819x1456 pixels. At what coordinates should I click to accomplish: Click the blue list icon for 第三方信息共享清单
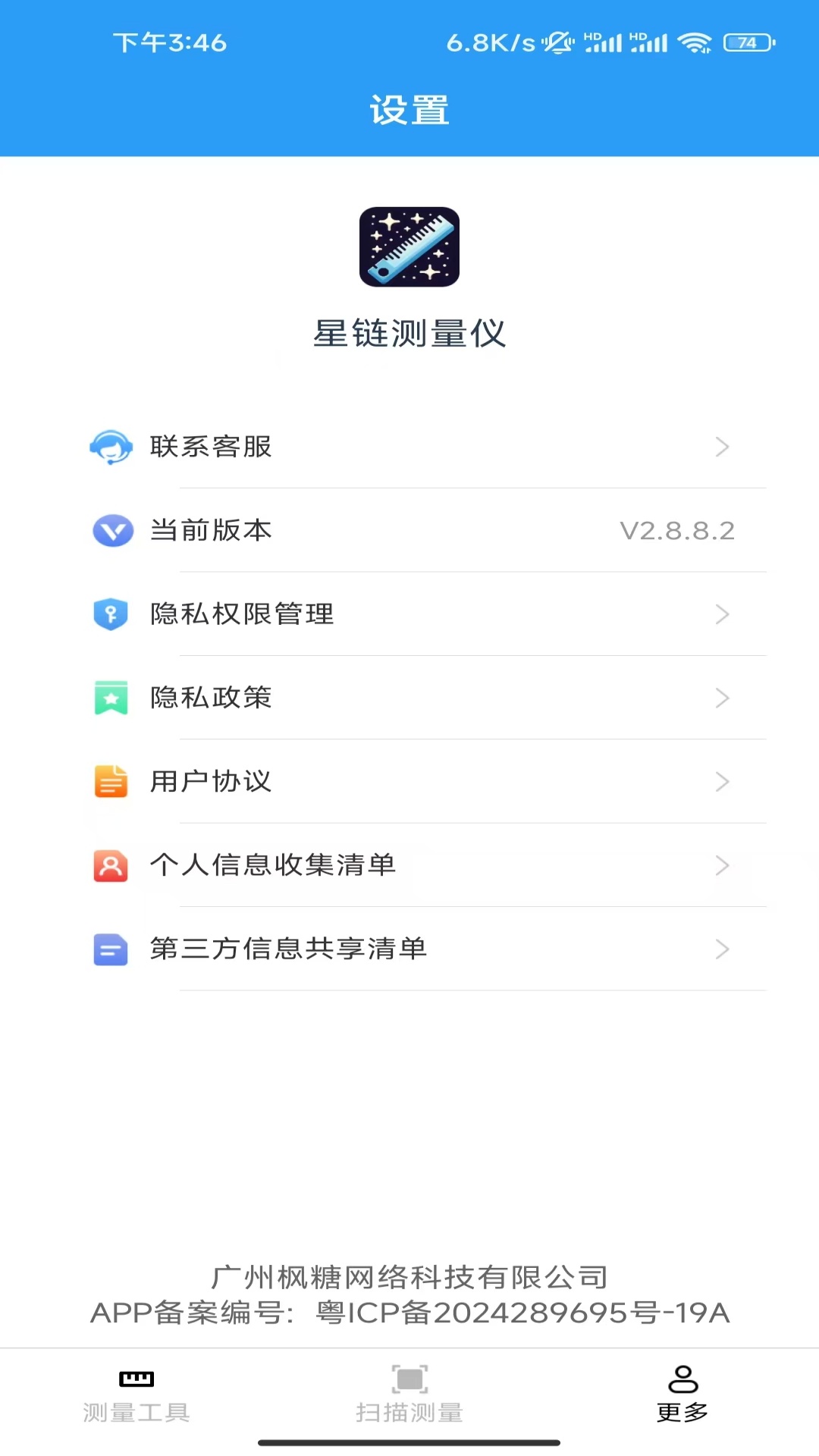(x=111, y=949)
